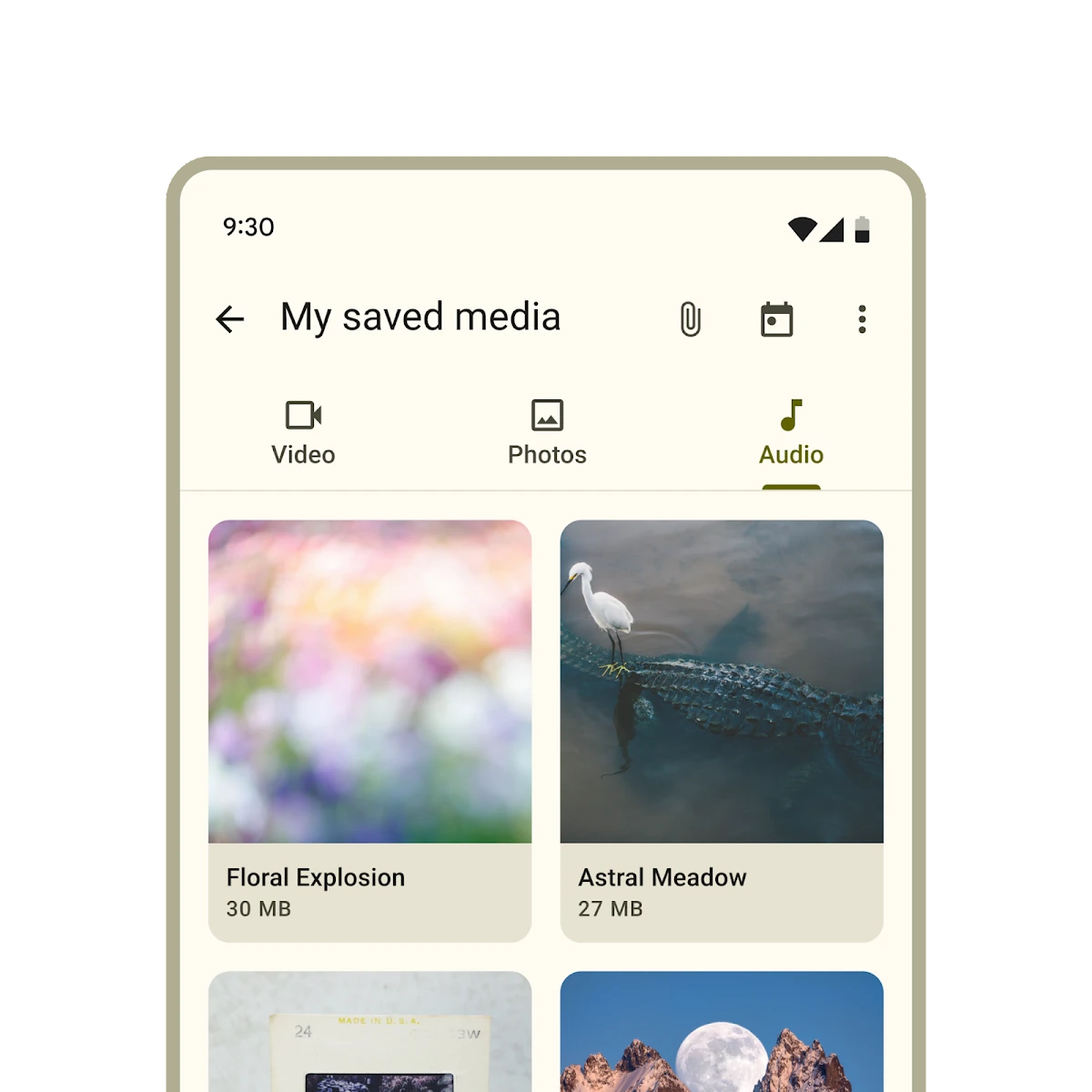Tap the paperclip attachment icon

pyautogui.click(x=690, y=319)
